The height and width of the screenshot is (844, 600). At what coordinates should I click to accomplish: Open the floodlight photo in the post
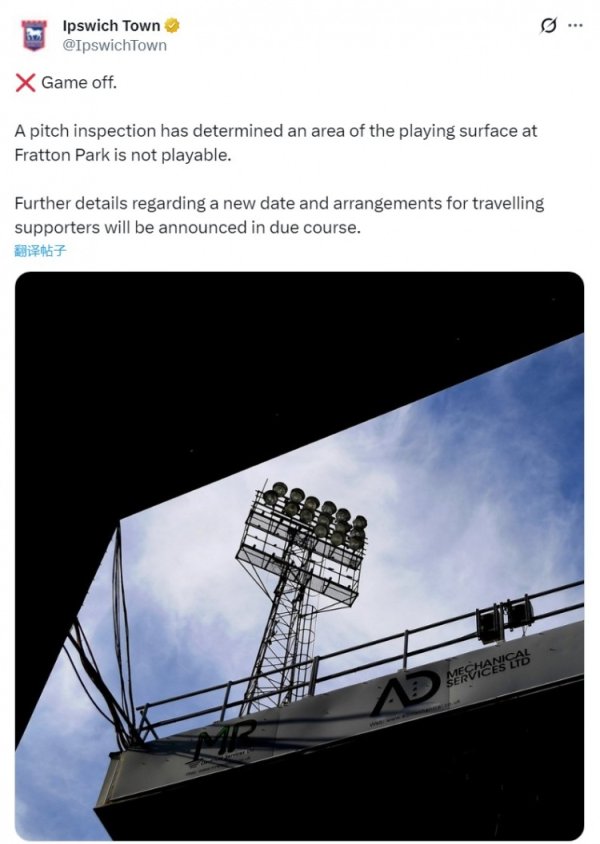click(299, 555)
